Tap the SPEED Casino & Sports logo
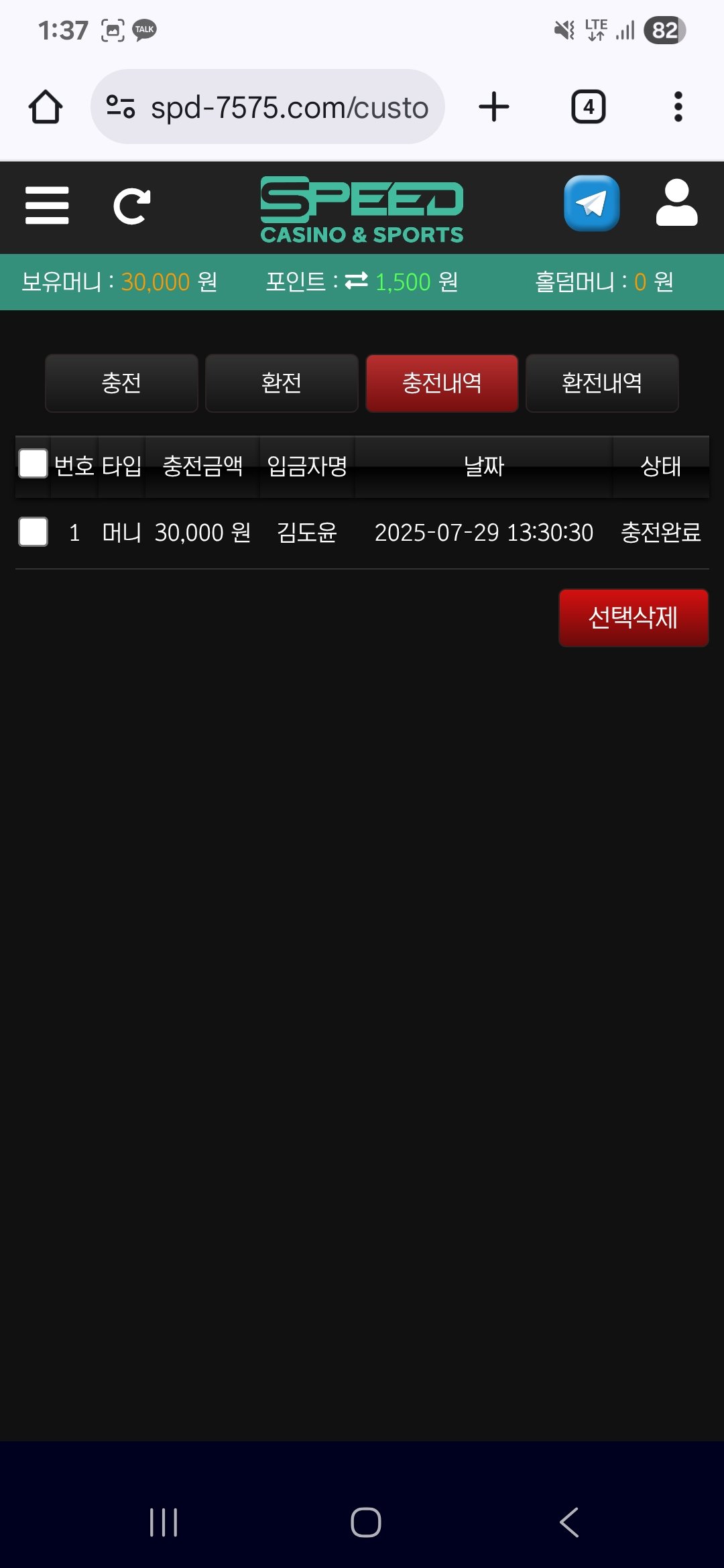Image resolution: width=724 pixels, height=1568 pixels. [362, 209]
